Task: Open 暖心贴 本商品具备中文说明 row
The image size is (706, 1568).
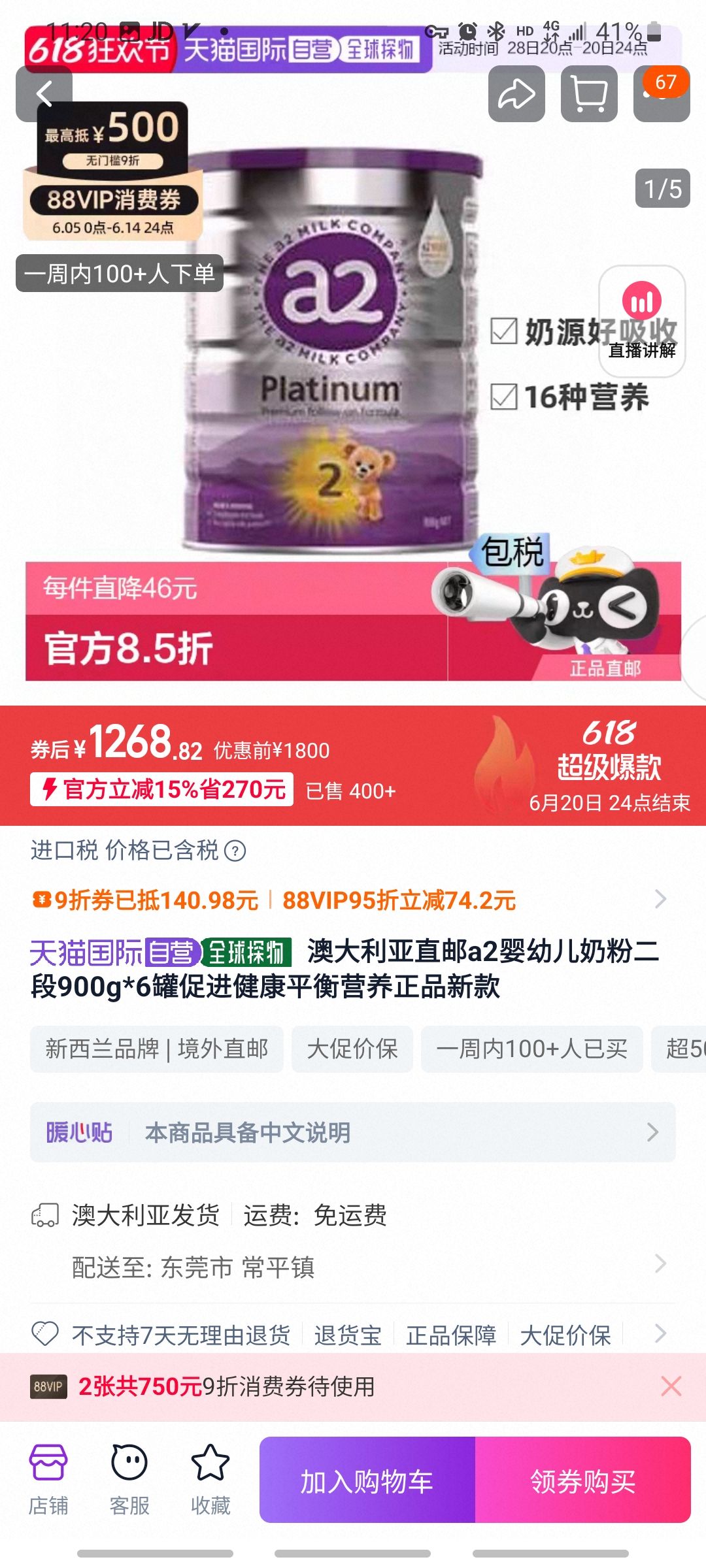Action: [353, 1132]
